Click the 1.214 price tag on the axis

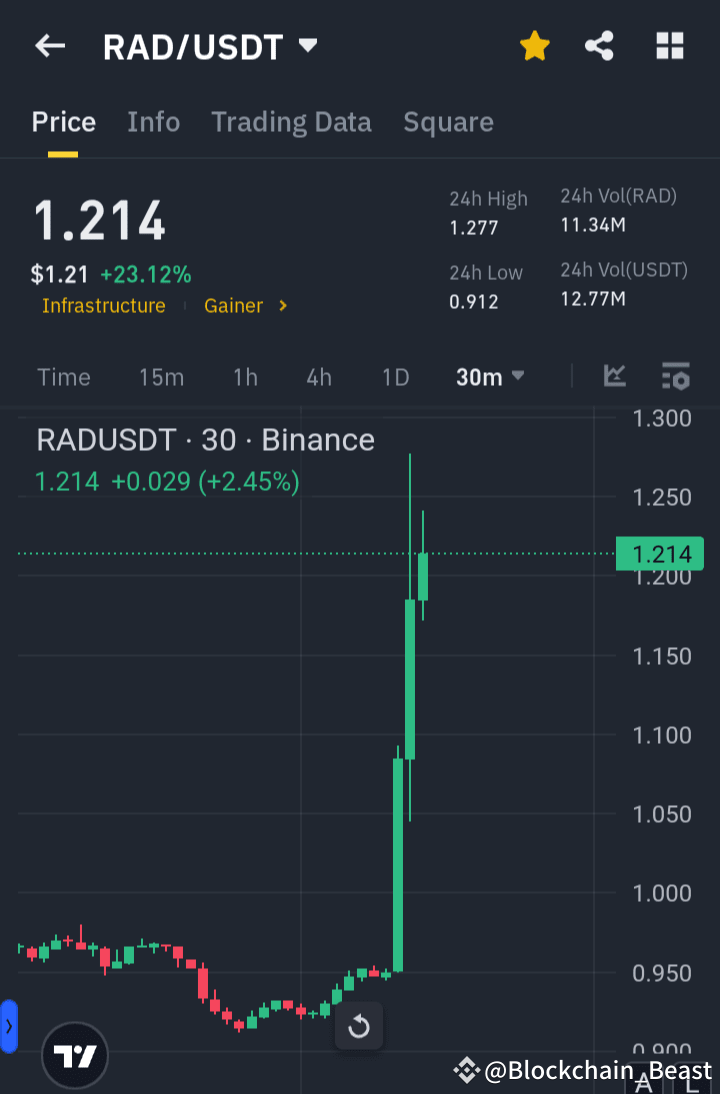tap(661, 554)
